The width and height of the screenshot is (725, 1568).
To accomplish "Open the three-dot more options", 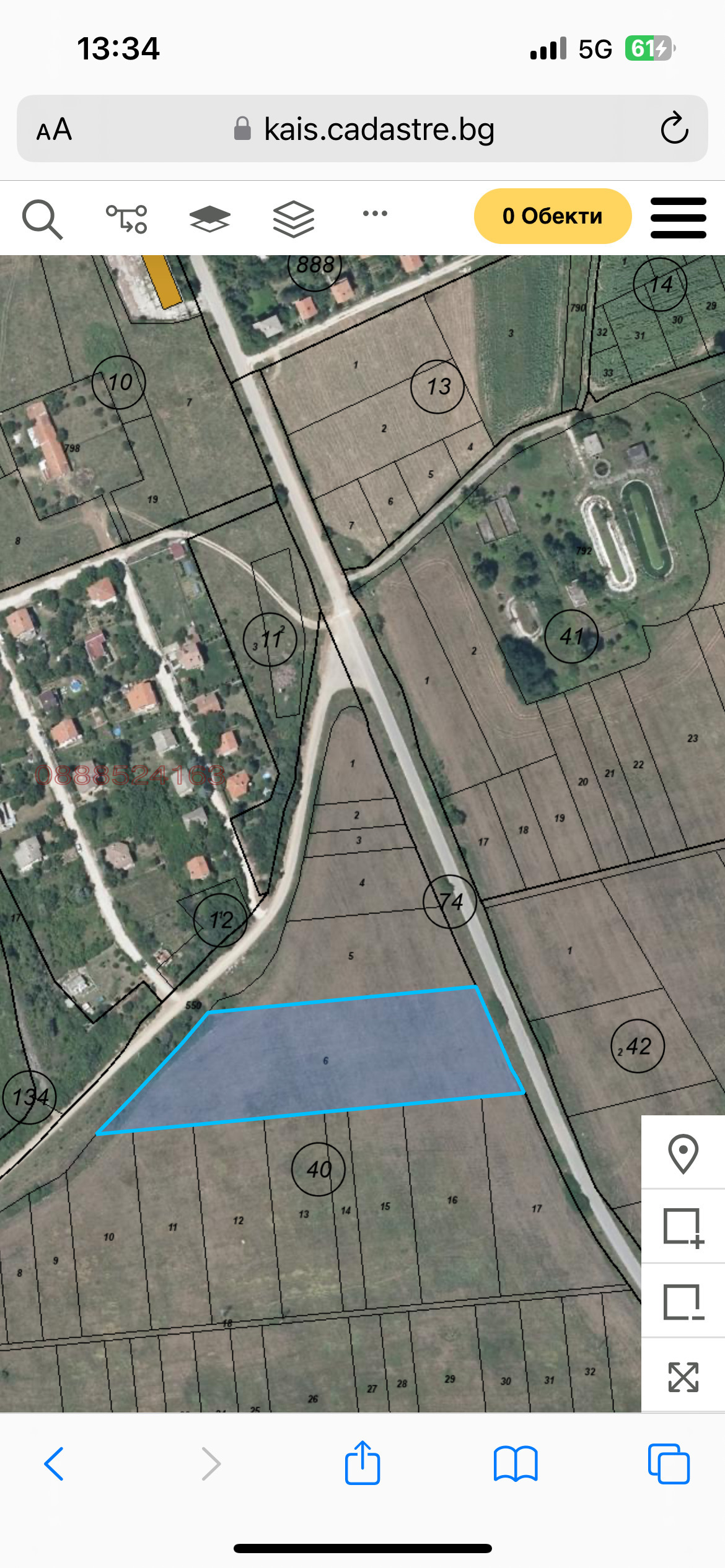I will (x=375, y=214).
